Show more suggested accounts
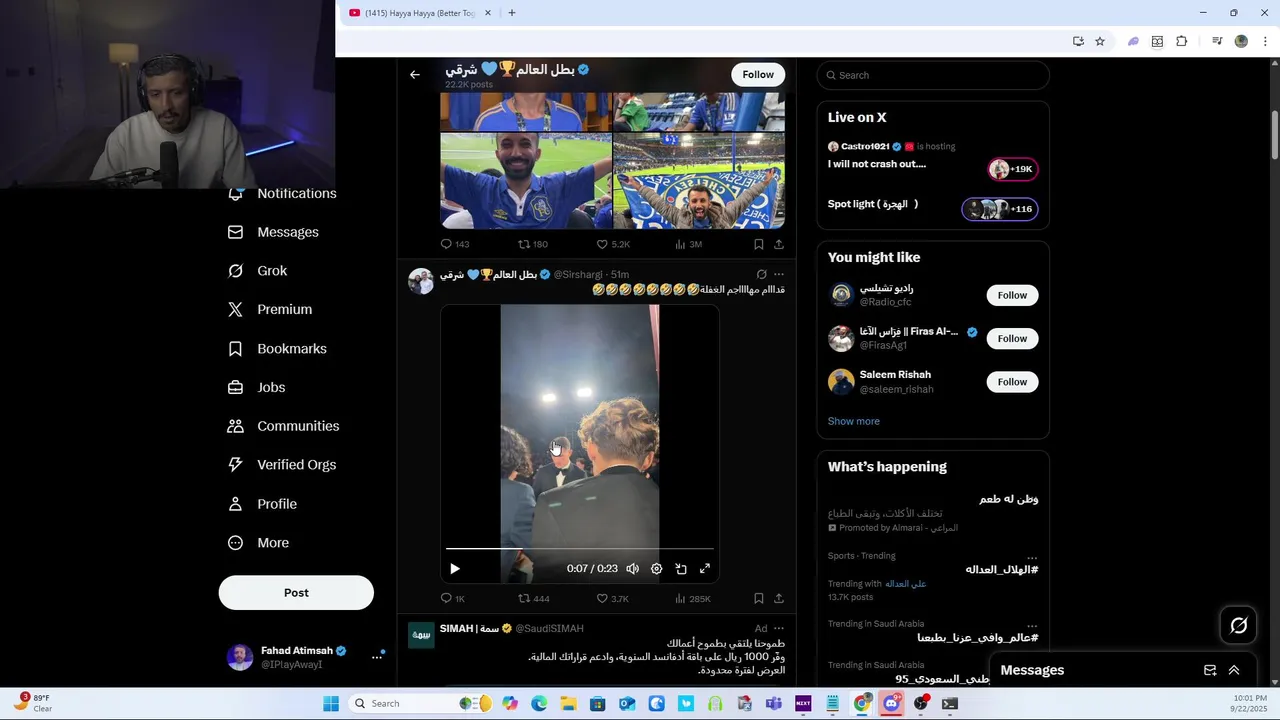Image resolution: width=1280 pixels, height=720 pixels. coord(853,421)
